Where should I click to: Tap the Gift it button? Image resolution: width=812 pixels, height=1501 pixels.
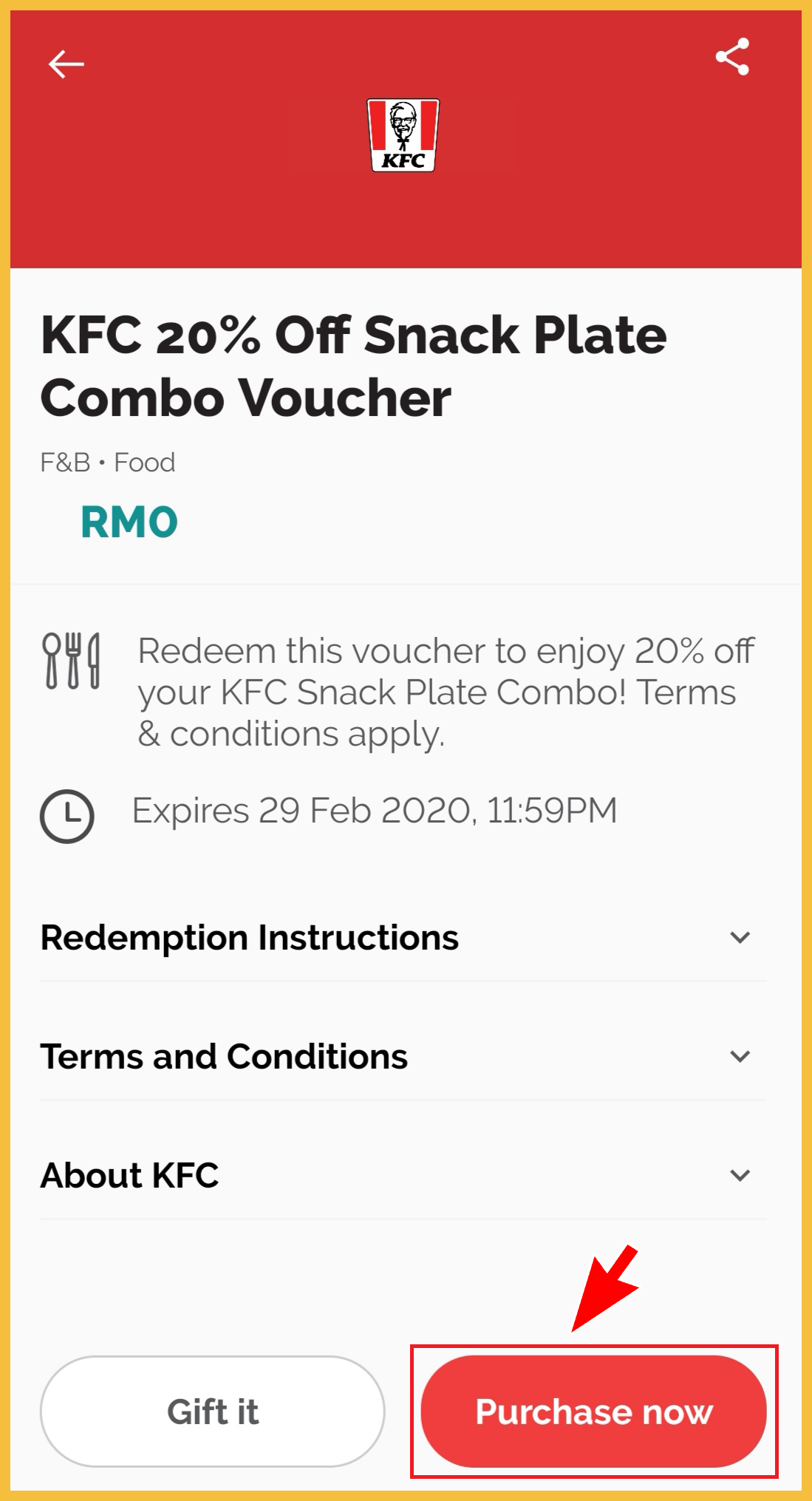[x=213, y=1412]
